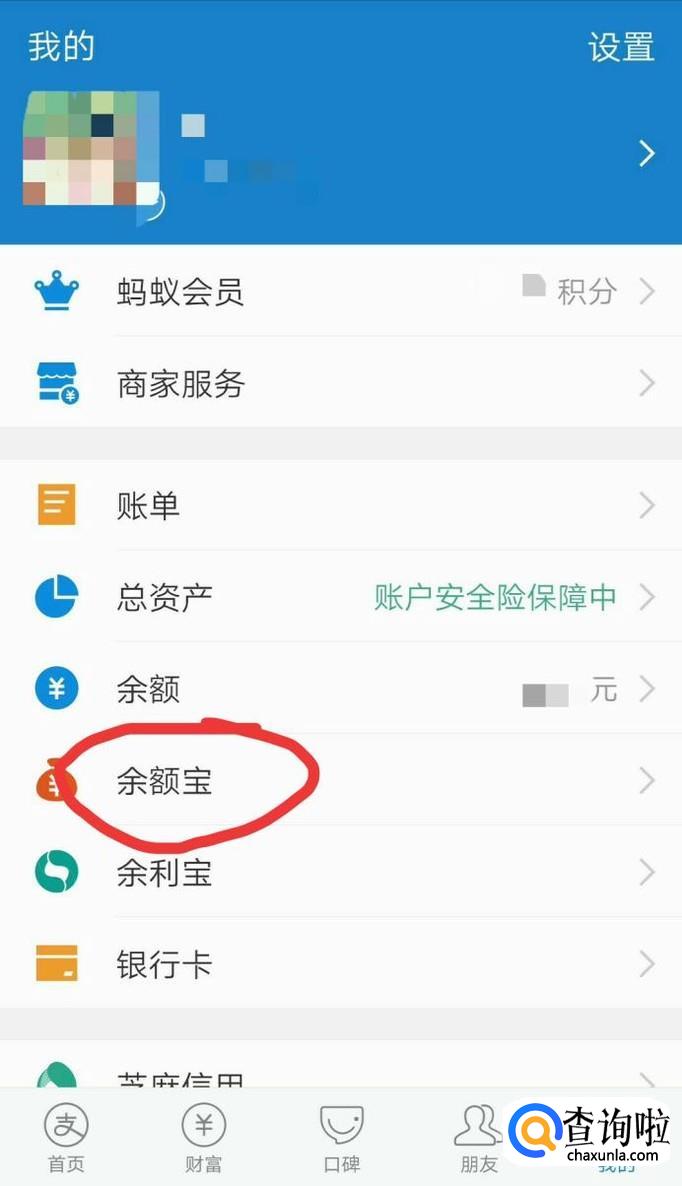
Task: Open 余额宝
Action: 341,781
